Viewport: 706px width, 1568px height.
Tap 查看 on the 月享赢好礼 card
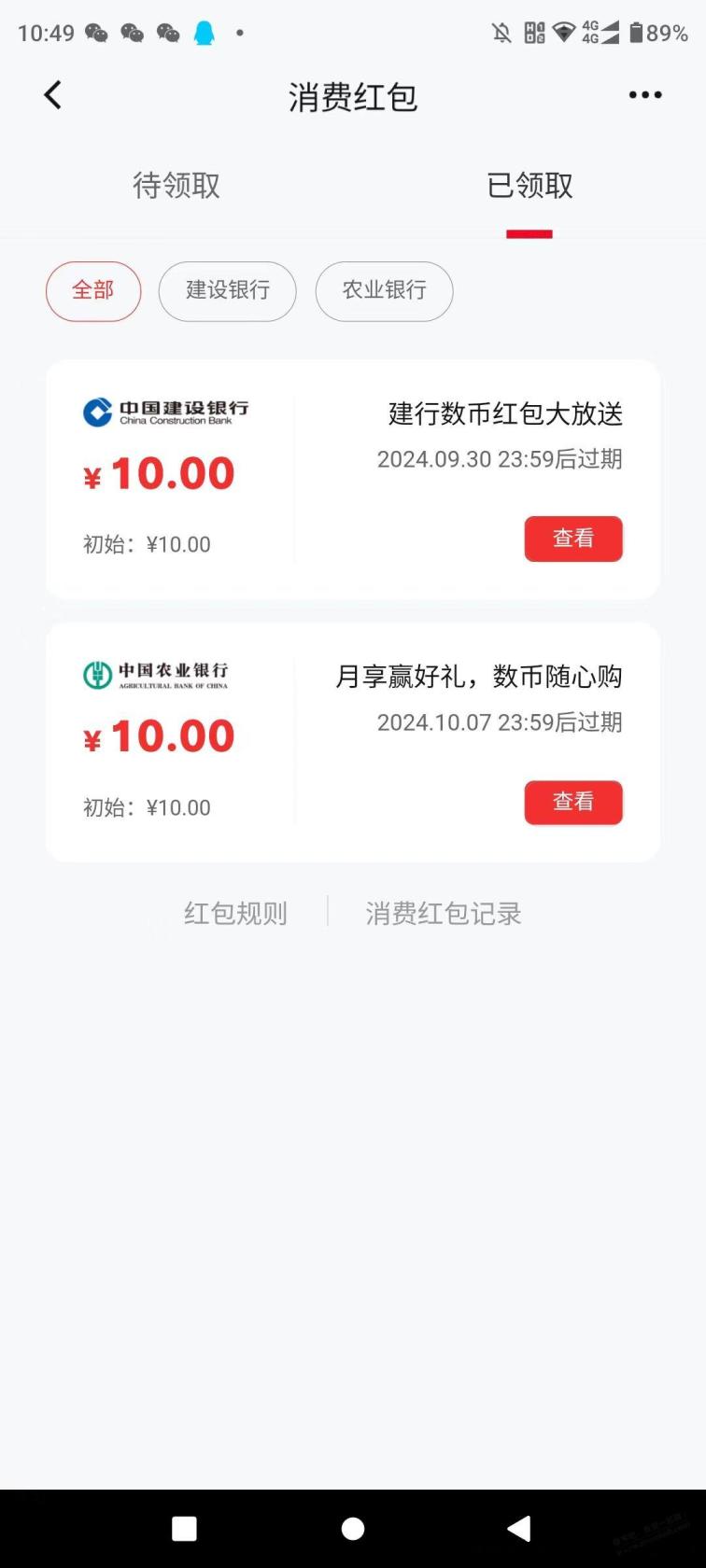point(573,802)
